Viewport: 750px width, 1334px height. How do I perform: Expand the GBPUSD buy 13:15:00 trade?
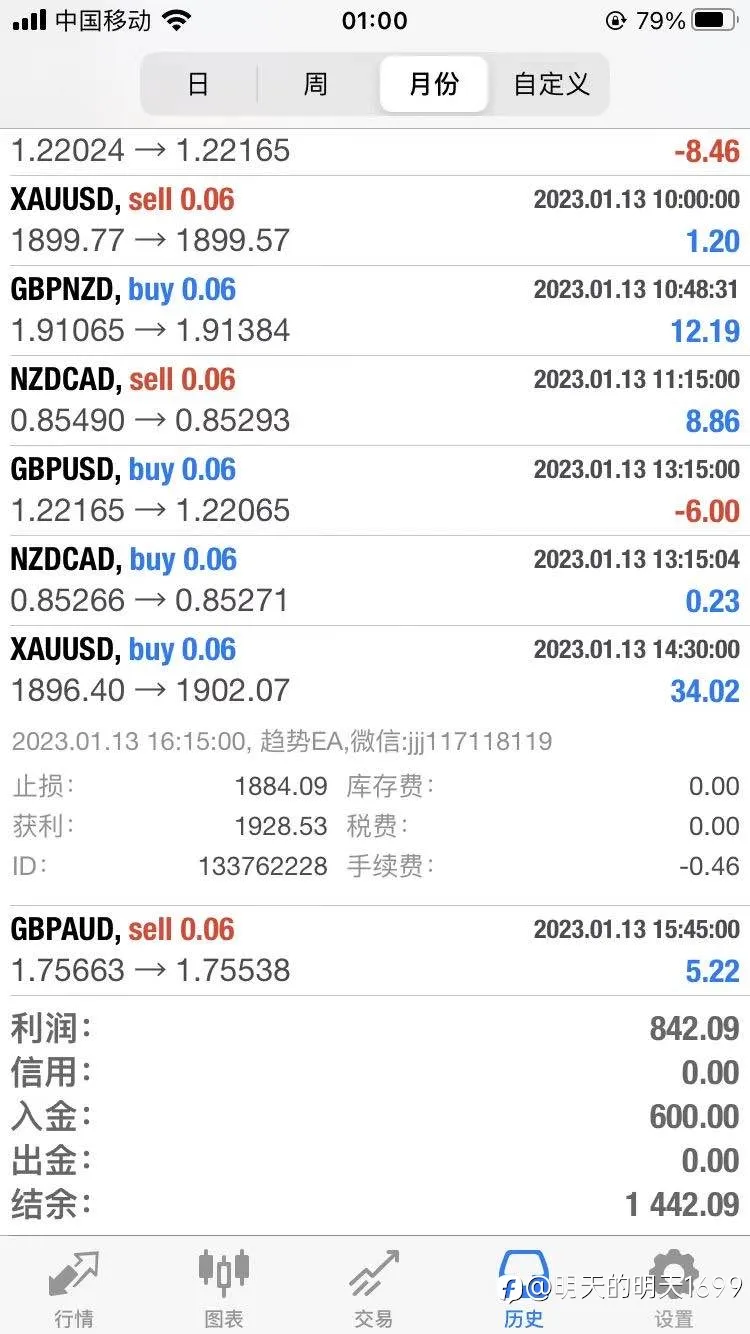pos(375,490)
